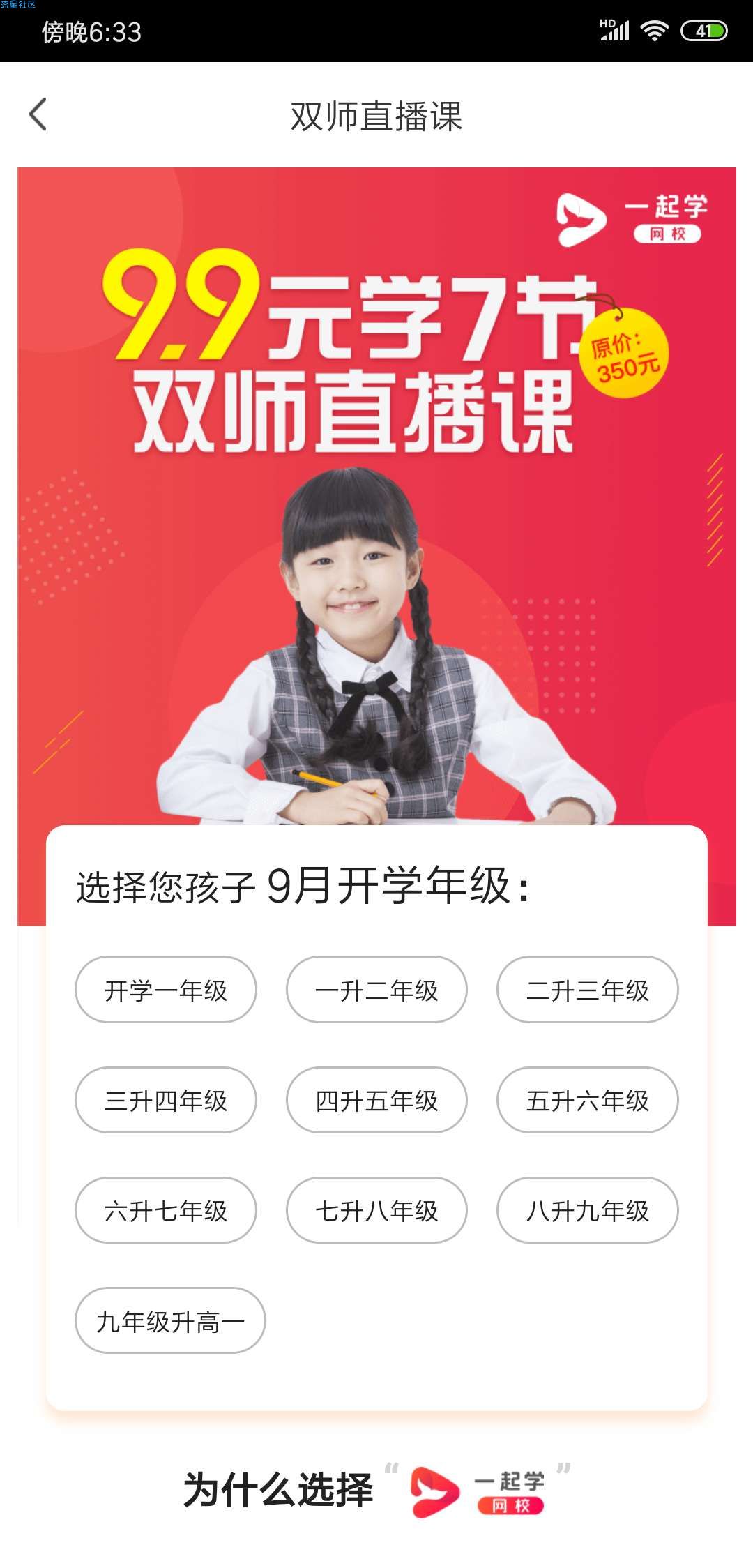
Task: Choose the 八升九年级 chip
Action: point(587,1210)
